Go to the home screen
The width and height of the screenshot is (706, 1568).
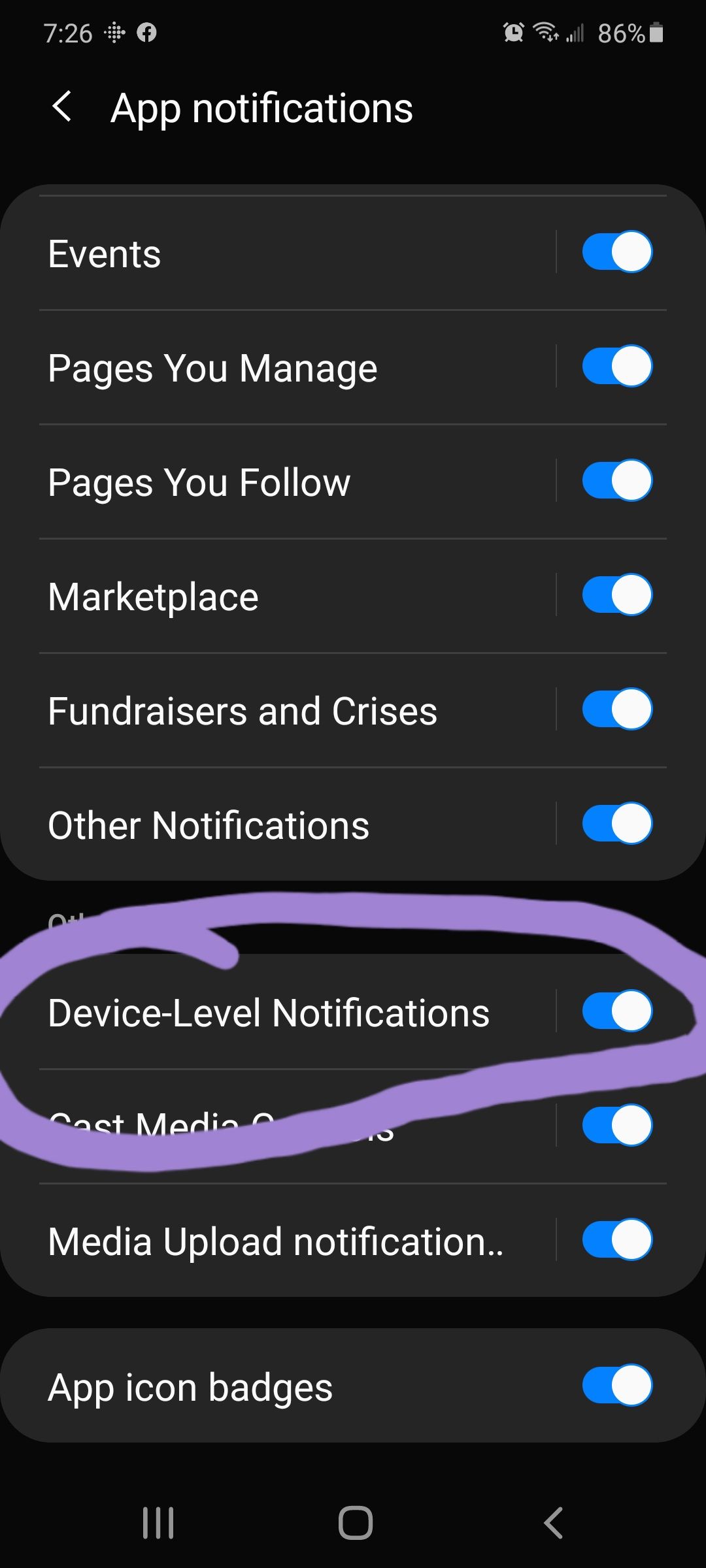356,1523
